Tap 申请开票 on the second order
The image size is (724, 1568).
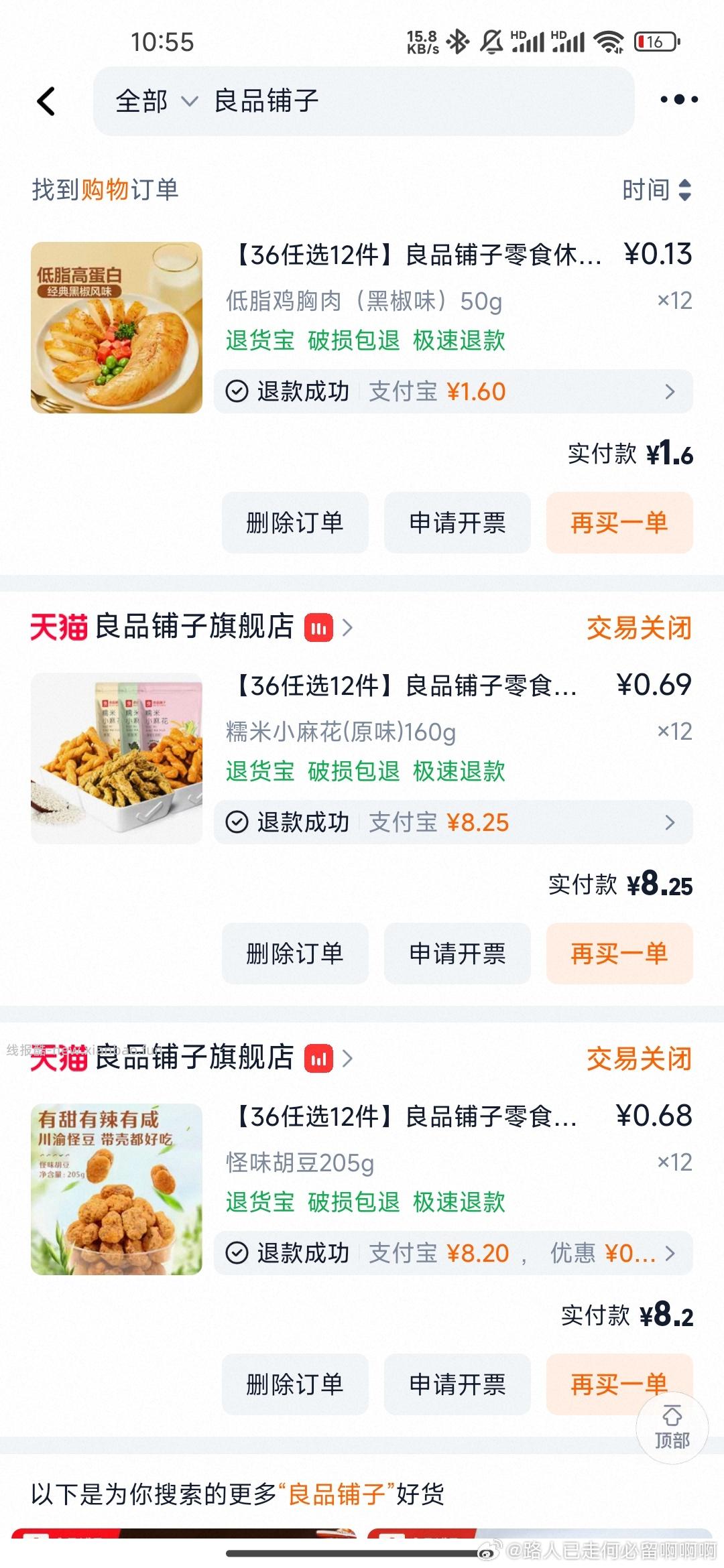[x=457, y=954]
